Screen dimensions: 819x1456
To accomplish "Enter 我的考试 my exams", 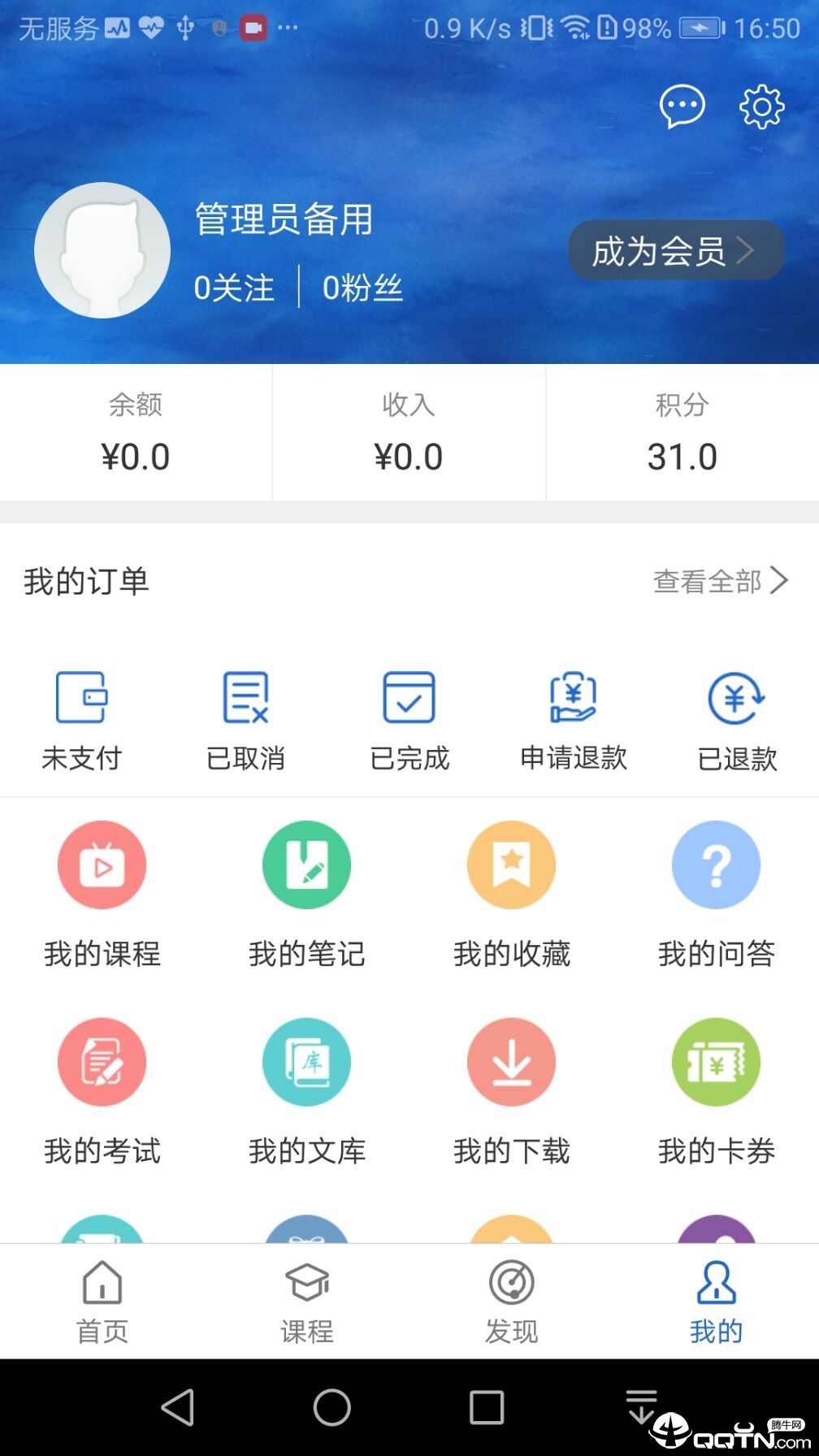I will tap(102, 1089).
